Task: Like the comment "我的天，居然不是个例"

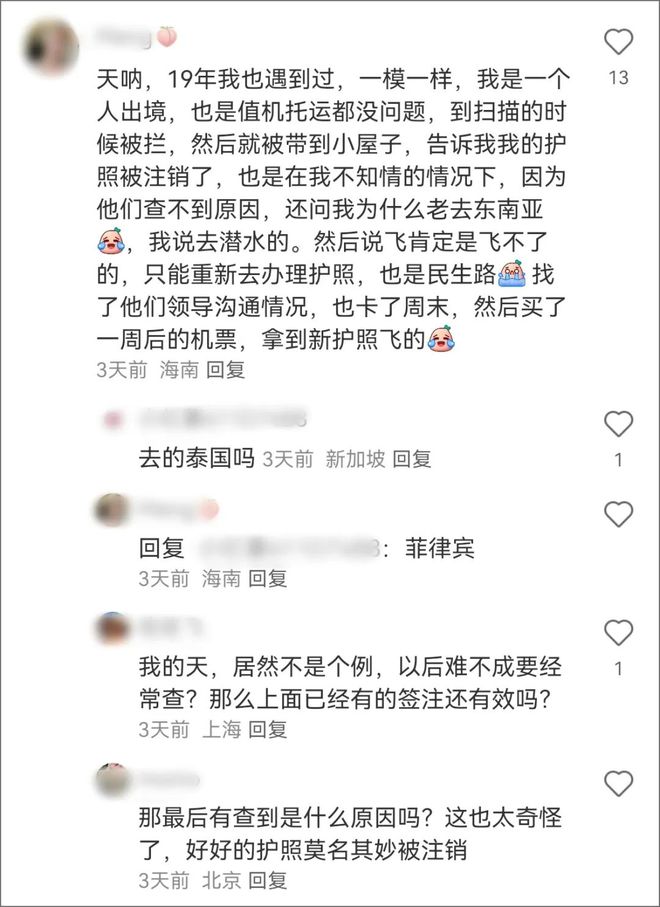Action: (619, 632)
